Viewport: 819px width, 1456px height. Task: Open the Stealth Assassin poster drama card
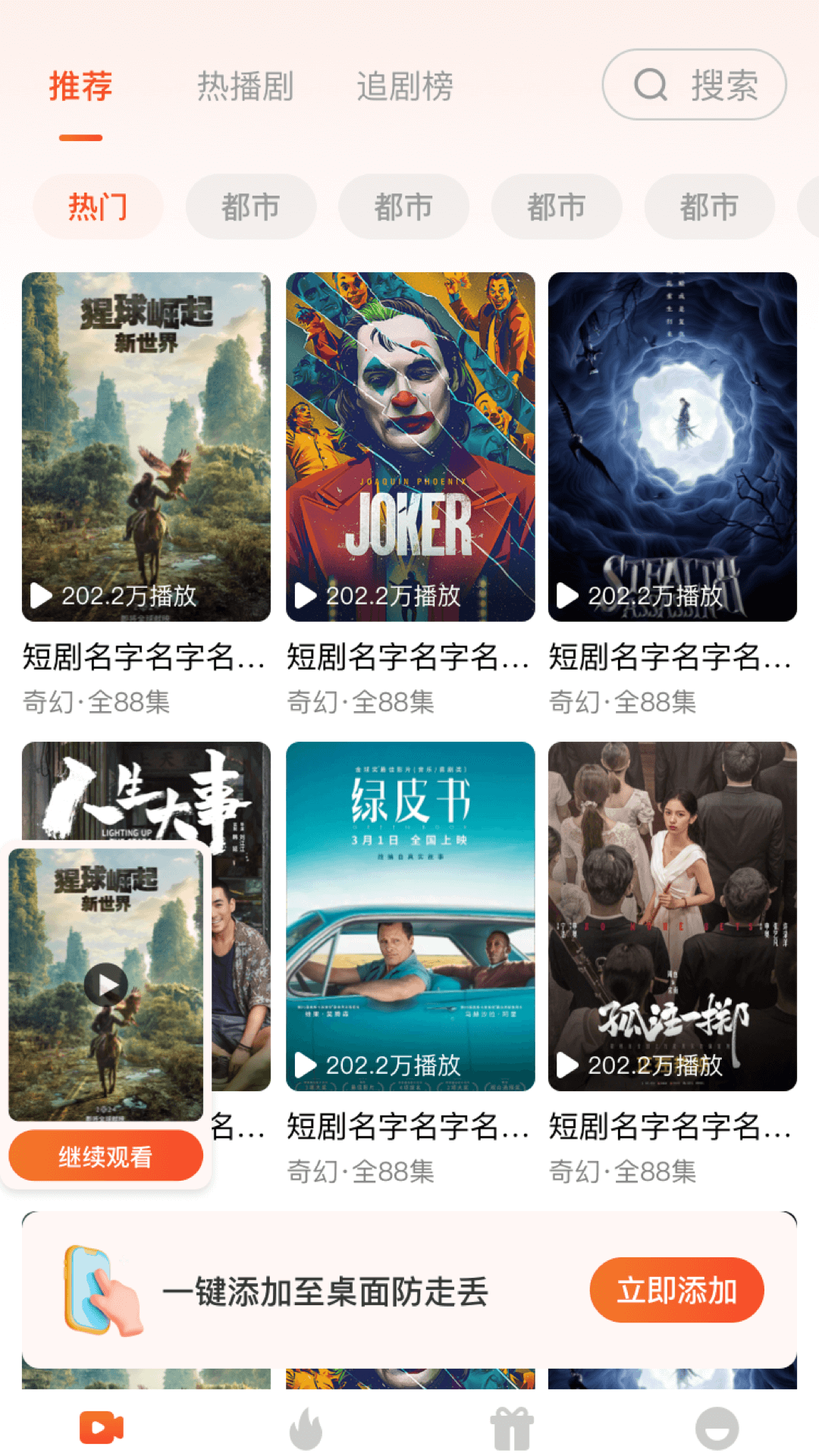click(673, 447)
